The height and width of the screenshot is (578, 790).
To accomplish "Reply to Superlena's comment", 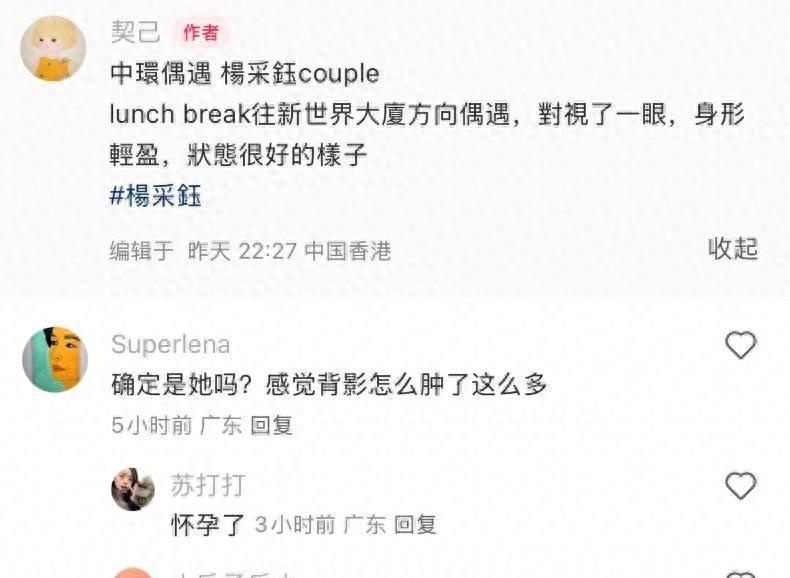I will [x=271, y=425].
